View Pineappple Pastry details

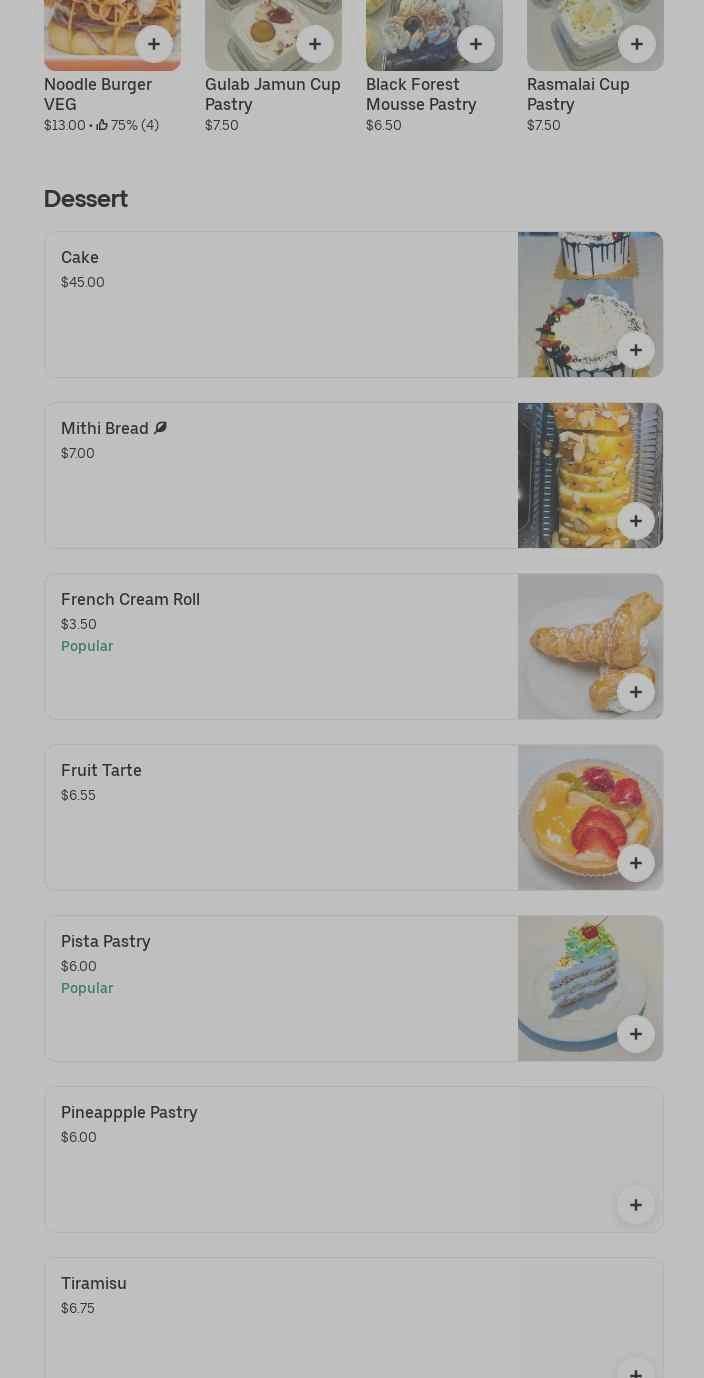[x=280, y=1160]
